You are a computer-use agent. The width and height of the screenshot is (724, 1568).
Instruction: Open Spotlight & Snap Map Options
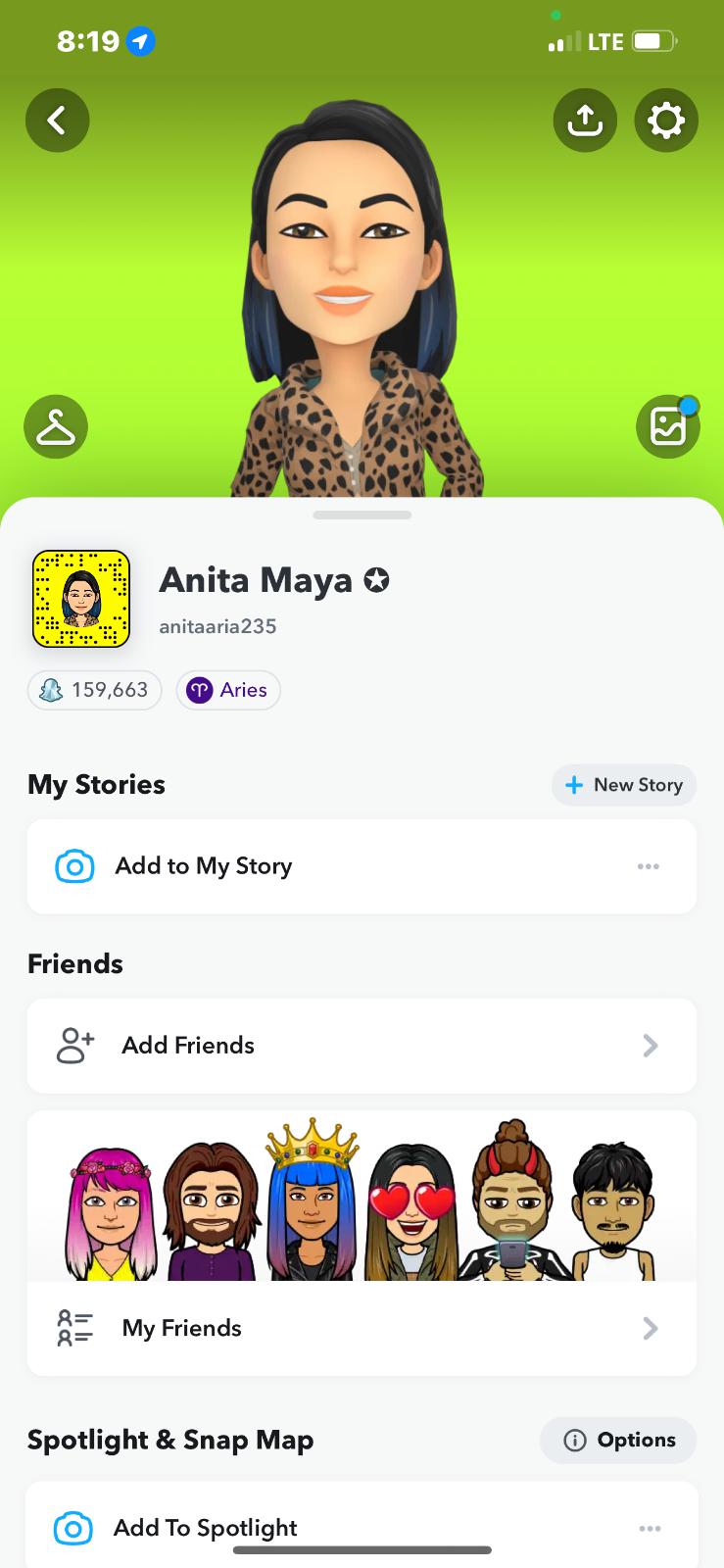[618, 1440]
